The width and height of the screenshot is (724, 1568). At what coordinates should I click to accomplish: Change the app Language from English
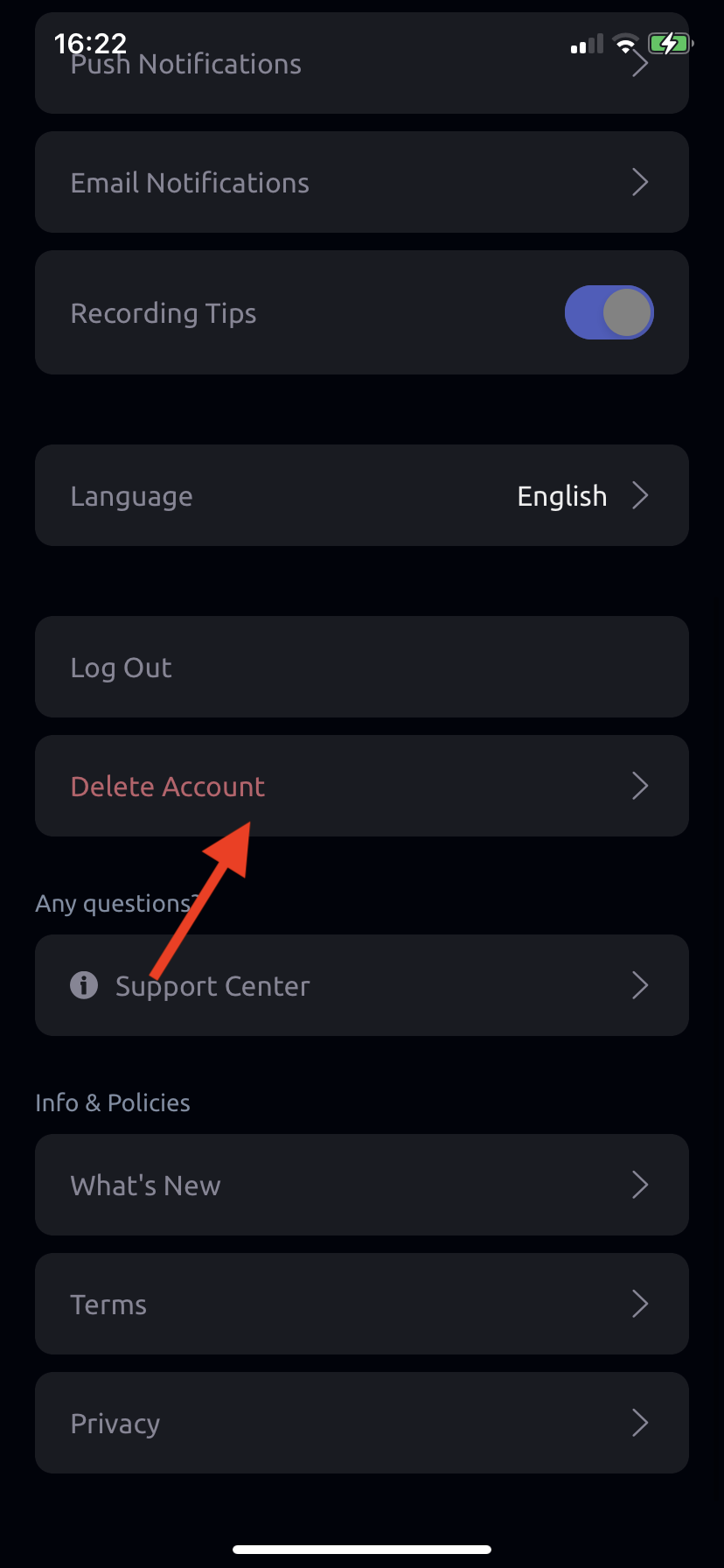point(361,495)
